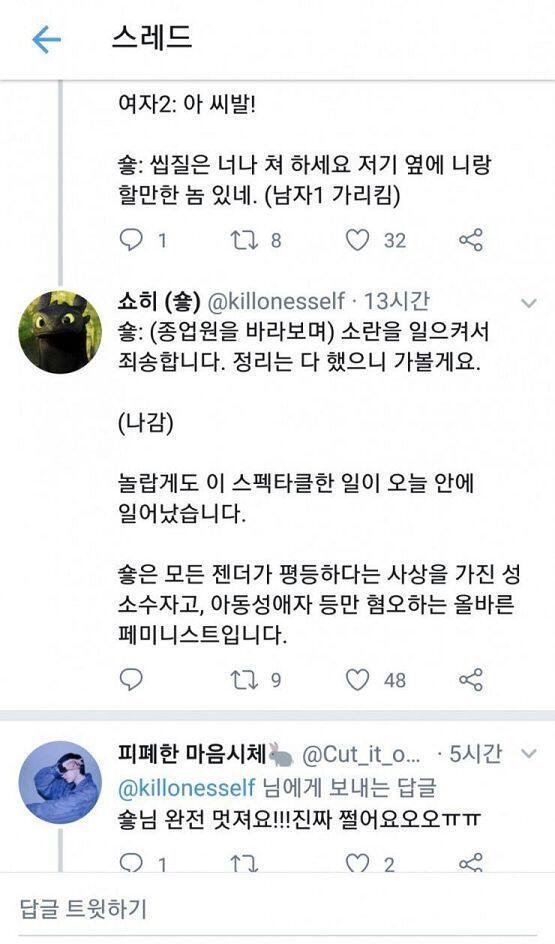Expand the dropdown arrow on 피폐한 마음시체's reply
The image size is (555, 944).
[x=529, y=753]
